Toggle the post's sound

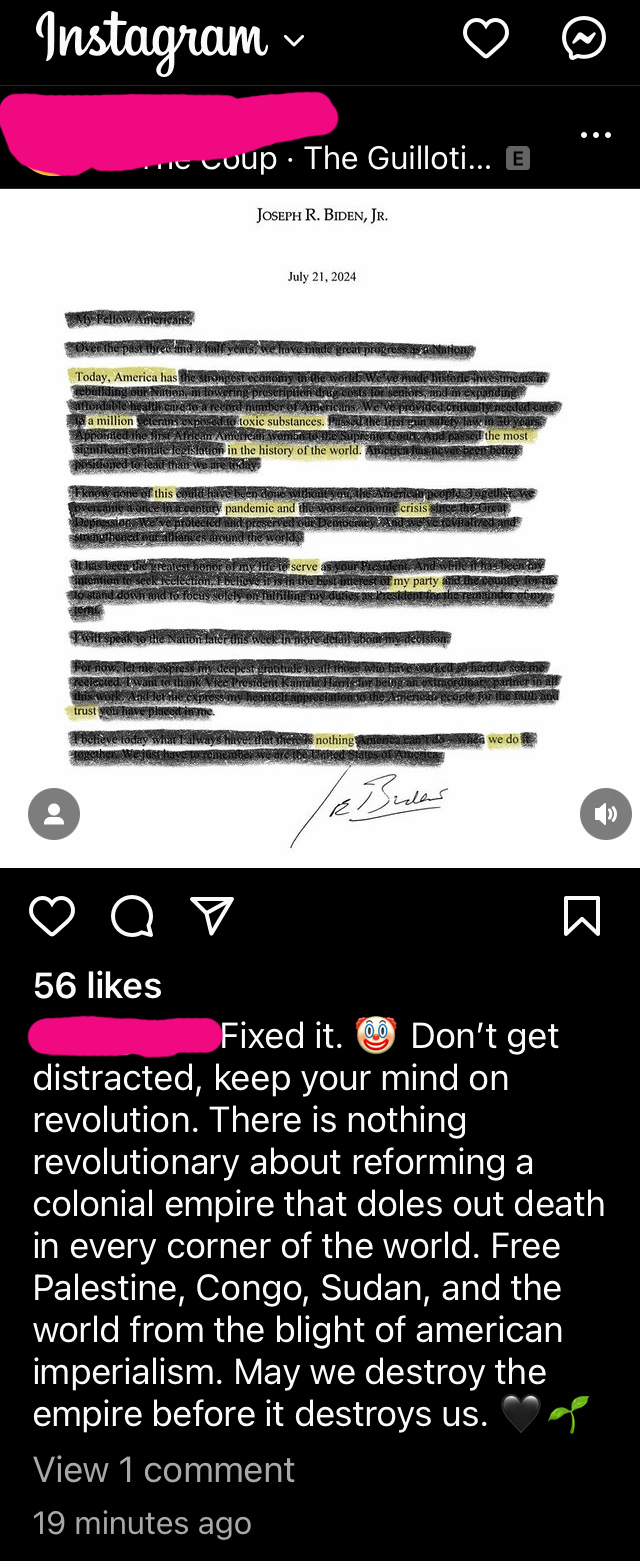coord(605,814)
